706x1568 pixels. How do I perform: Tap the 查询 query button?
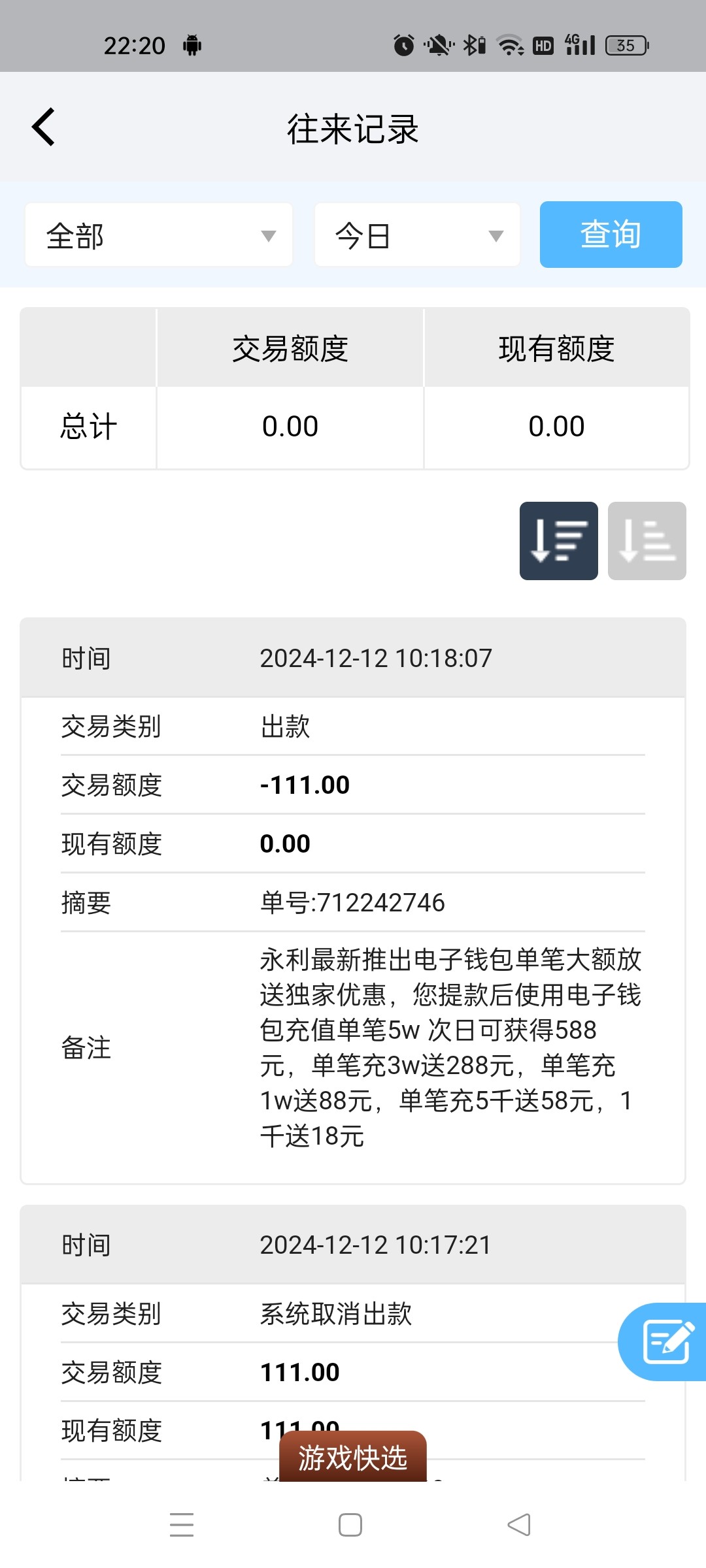[611, 235]
